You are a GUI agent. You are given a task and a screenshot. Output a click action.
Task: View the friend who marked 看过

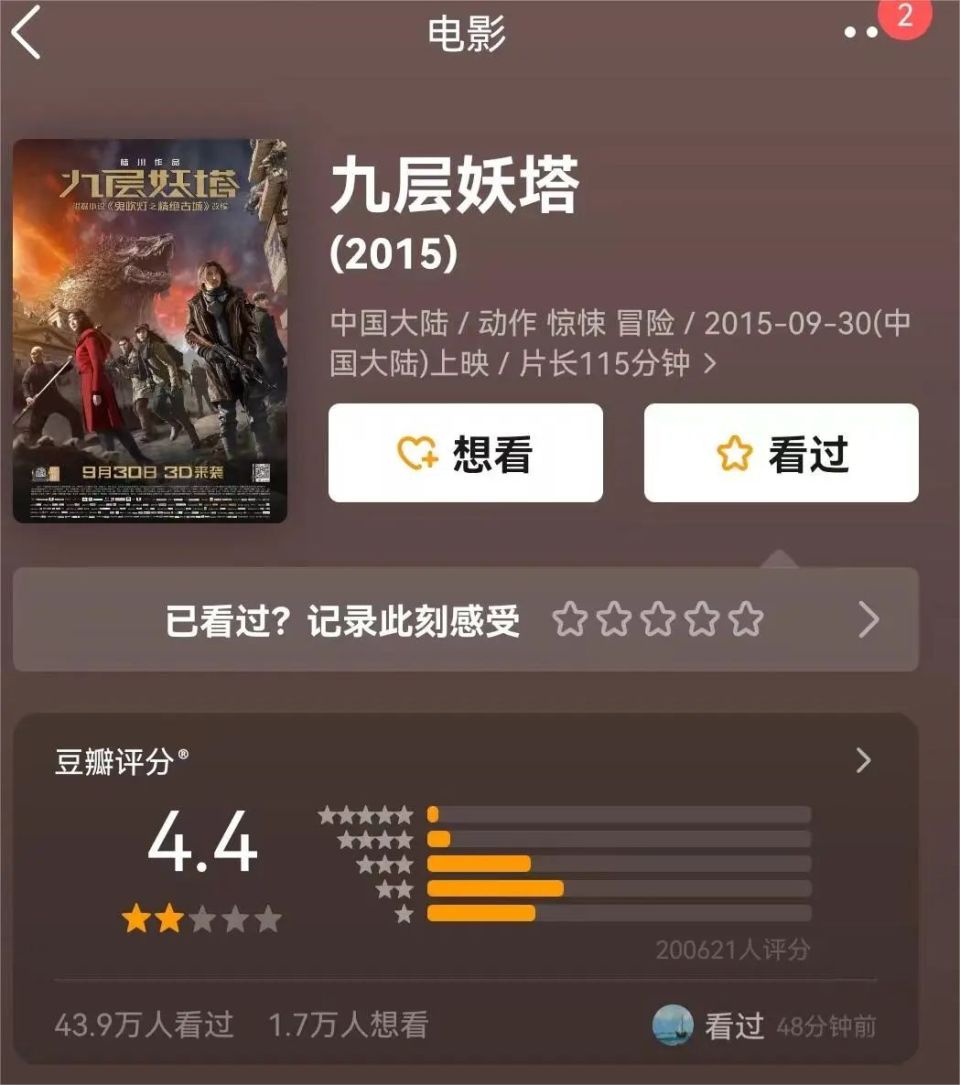[x=673, y=1025]
